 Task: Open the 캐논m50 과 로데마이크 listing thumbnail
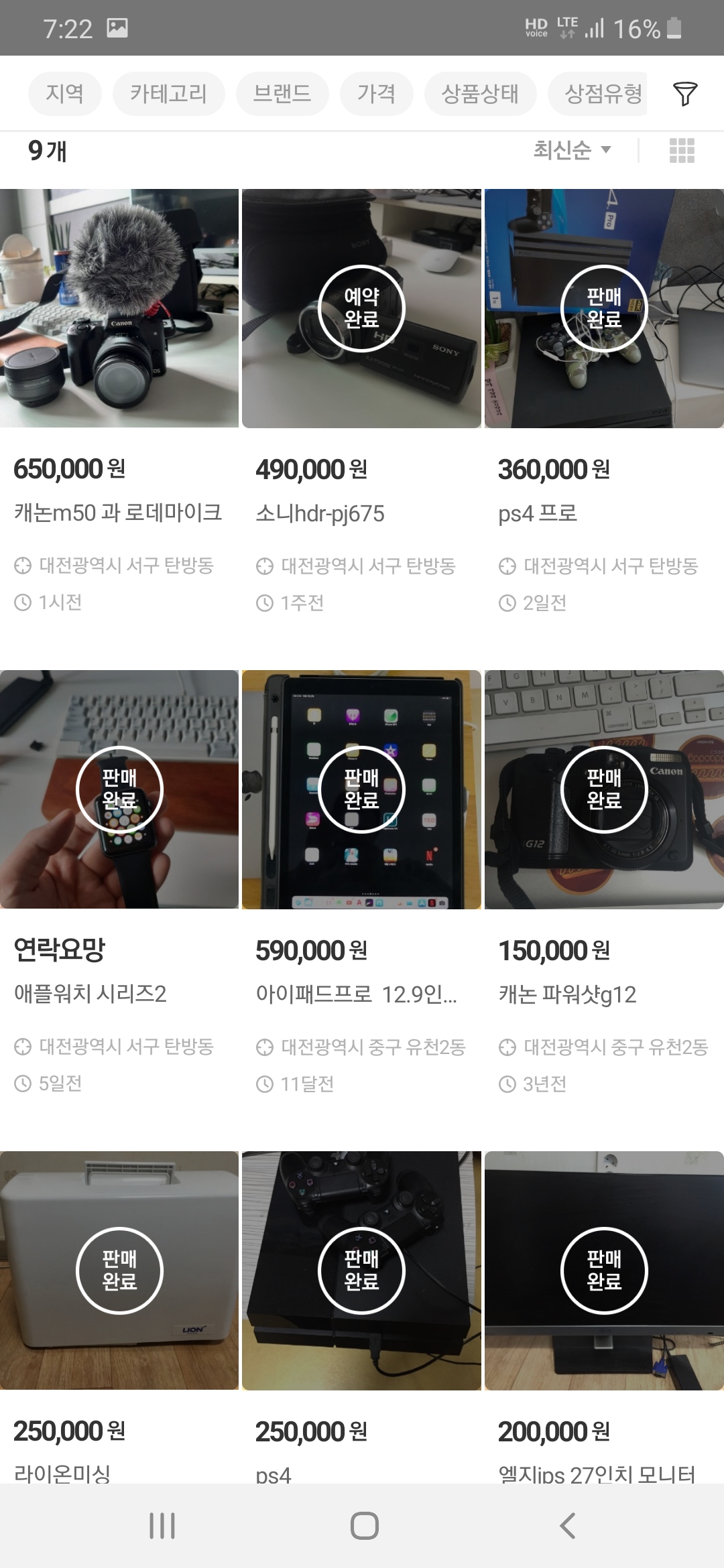click(120, 307)
